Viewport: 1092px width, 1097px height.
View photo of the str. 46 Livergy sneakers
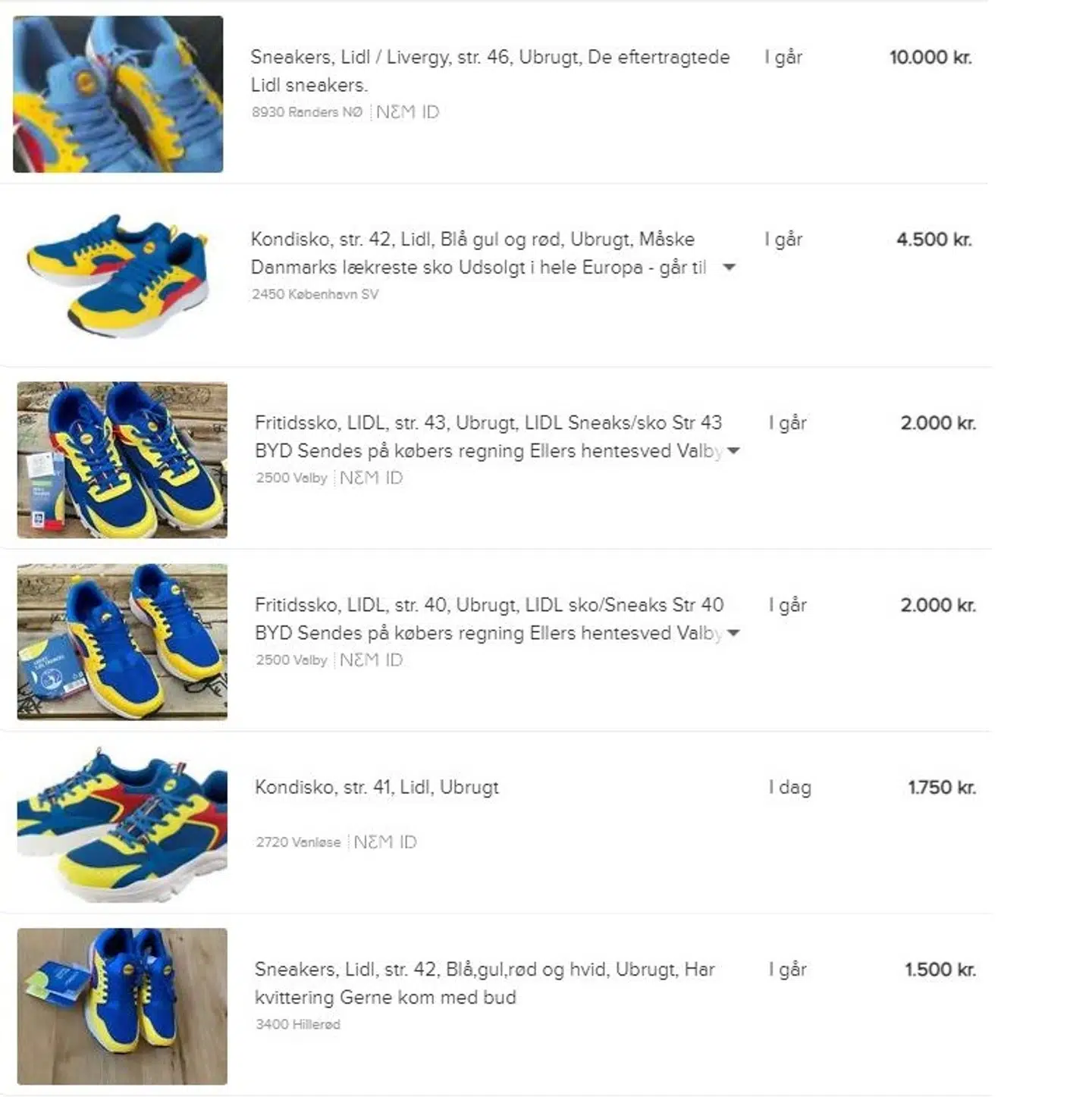coord(118,94)
